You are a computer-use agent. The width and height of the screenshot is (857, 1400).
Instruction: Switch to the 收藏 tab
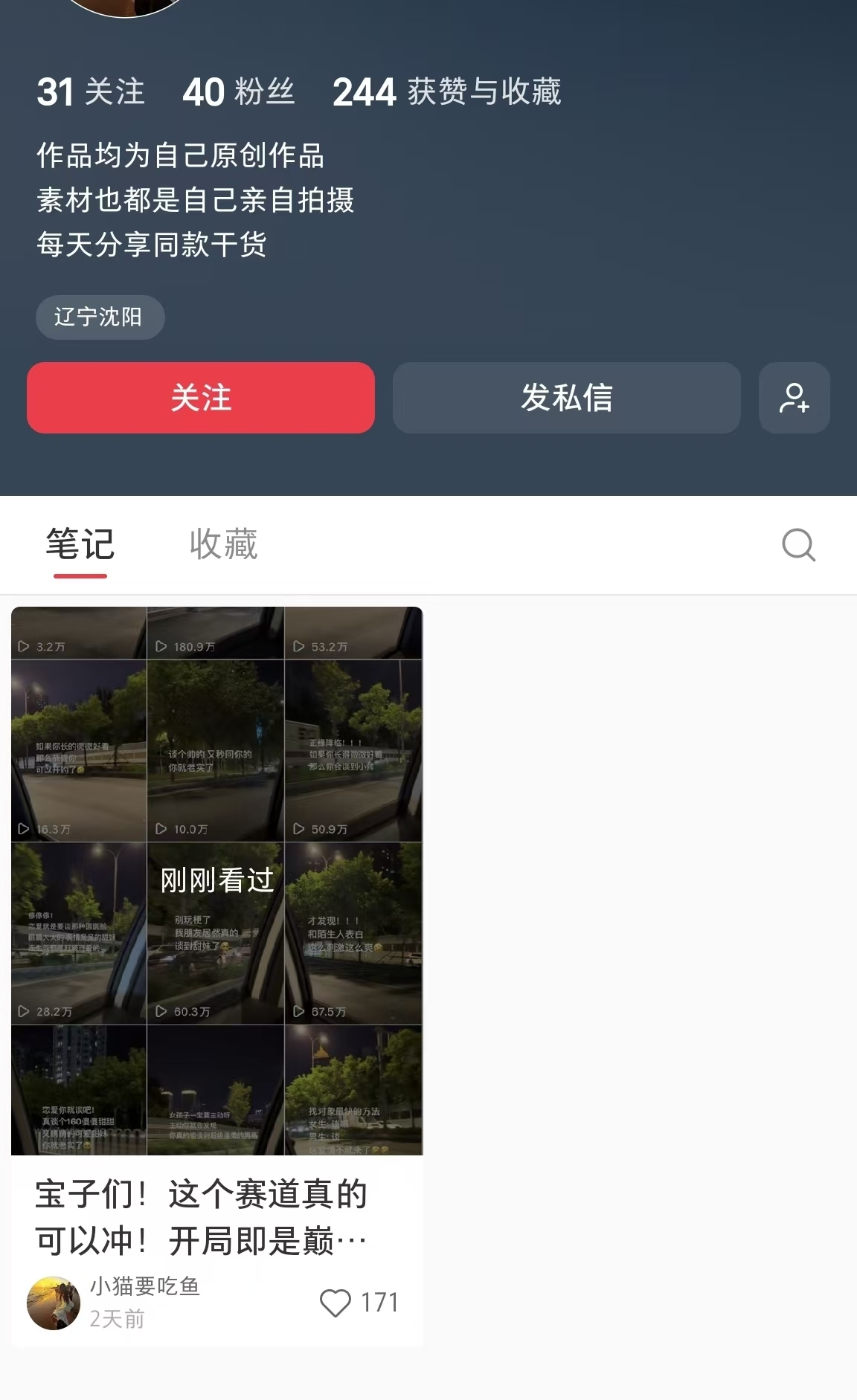pos(223,544)
